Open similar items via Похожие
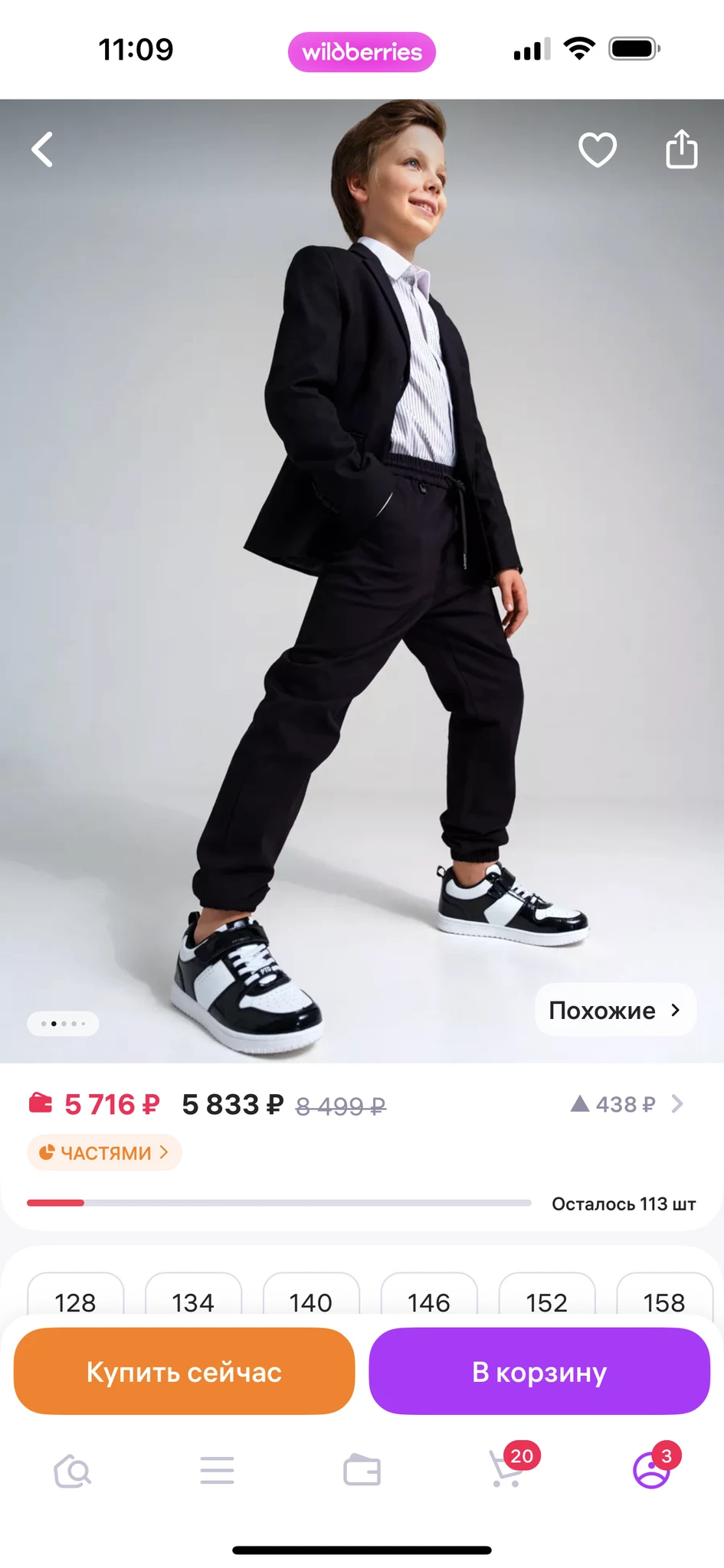Viewport: 724px width, 1568px height. (x=614, y=1010)
